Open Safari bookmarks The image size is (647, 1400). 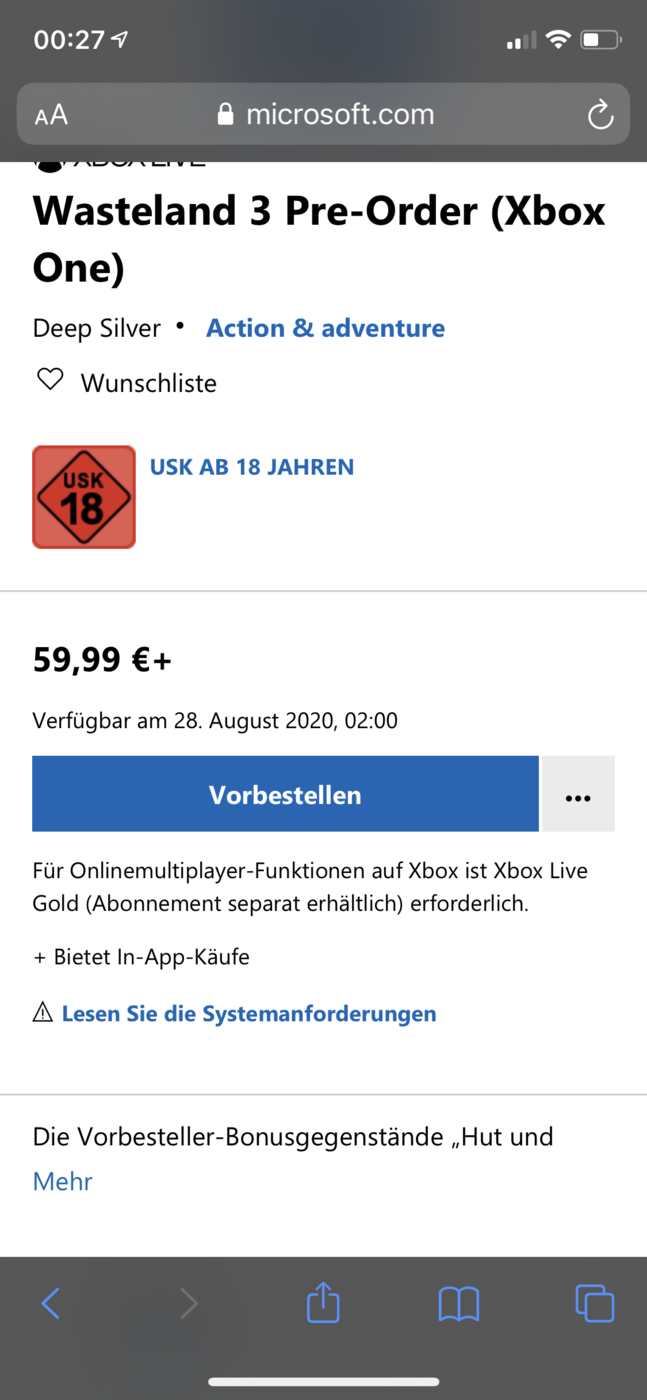tap(459, 1304)
